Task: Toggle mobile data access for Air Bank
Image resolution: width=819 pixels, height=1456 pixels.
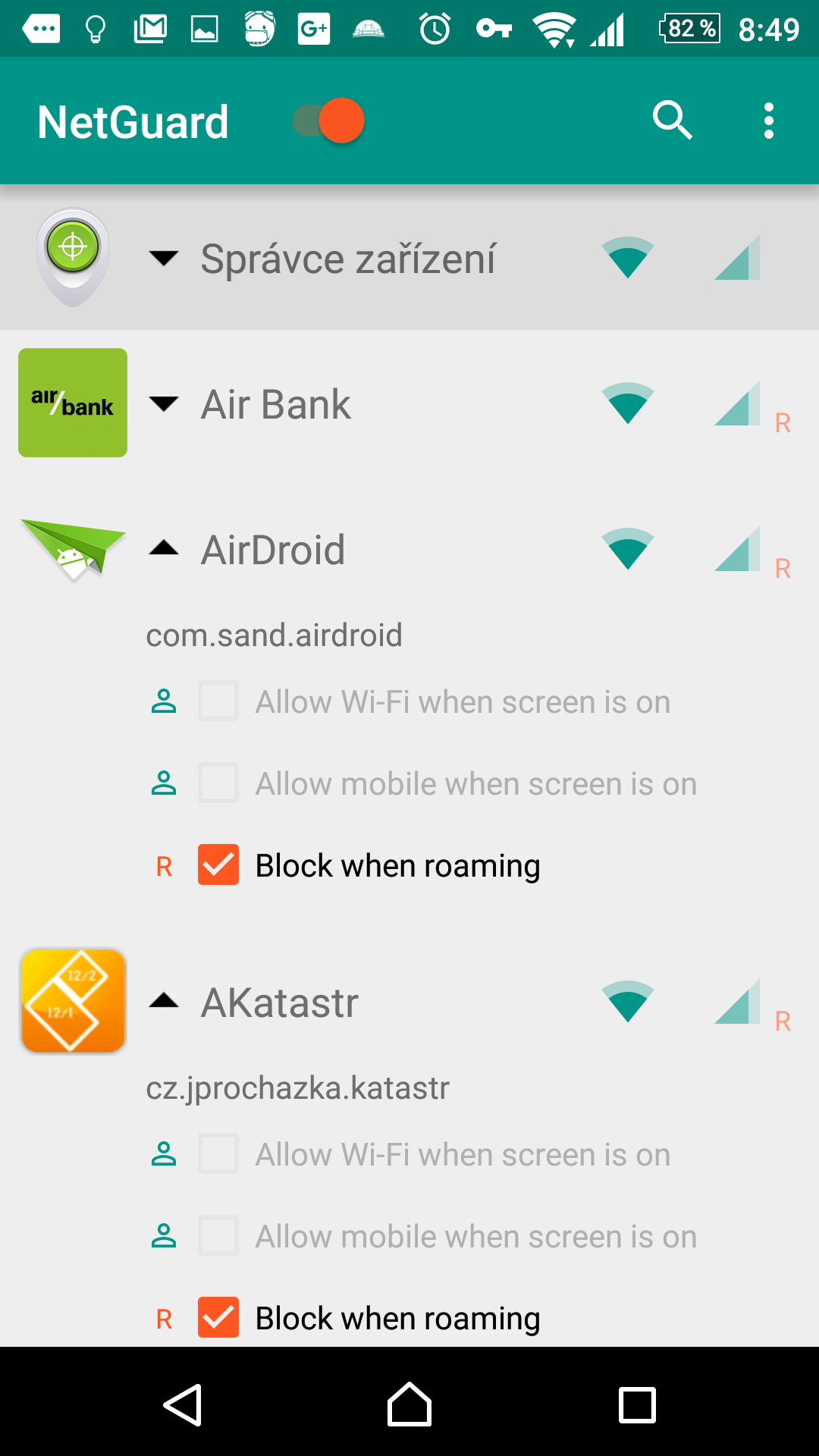Action: (x=737, y=403)
